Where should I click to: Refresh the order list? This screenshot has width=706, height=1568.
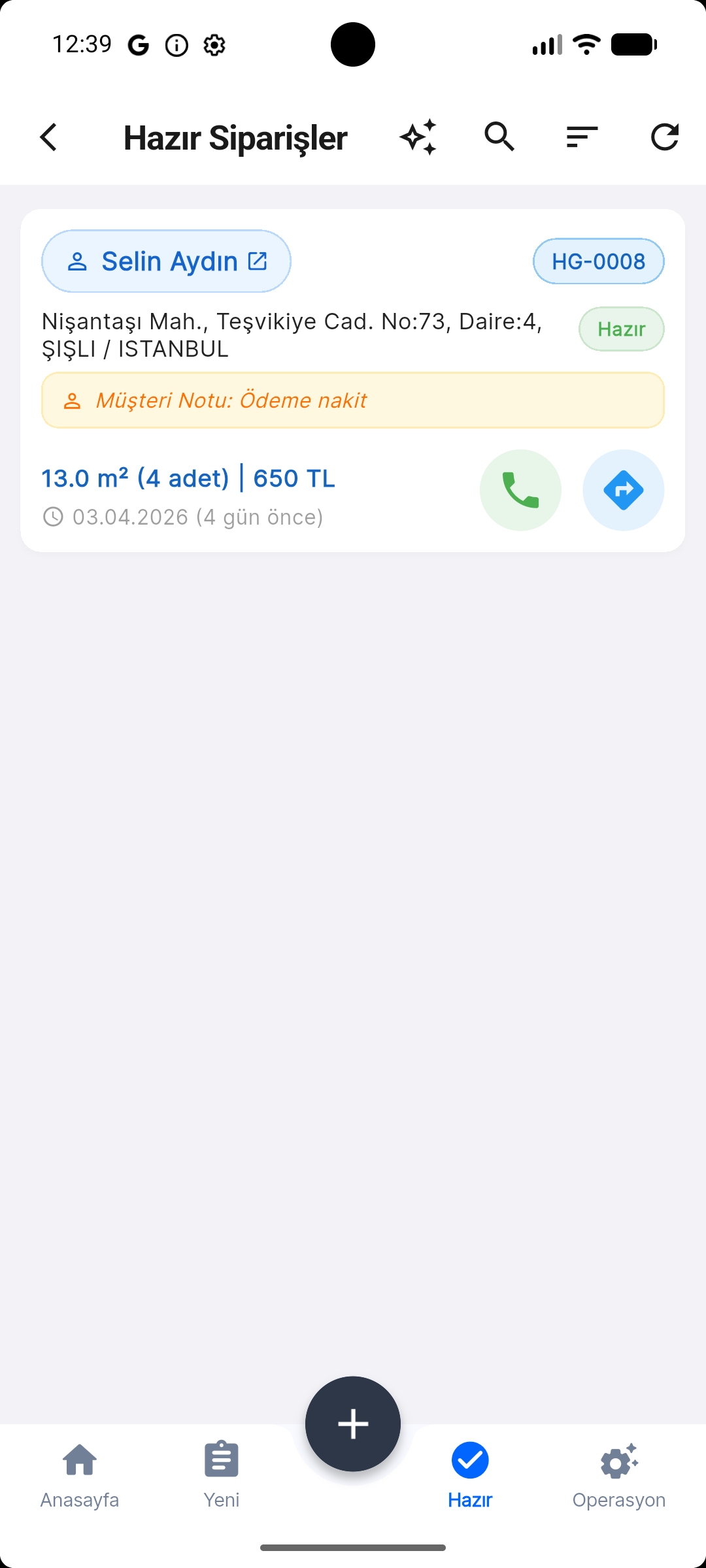[664, 137]
